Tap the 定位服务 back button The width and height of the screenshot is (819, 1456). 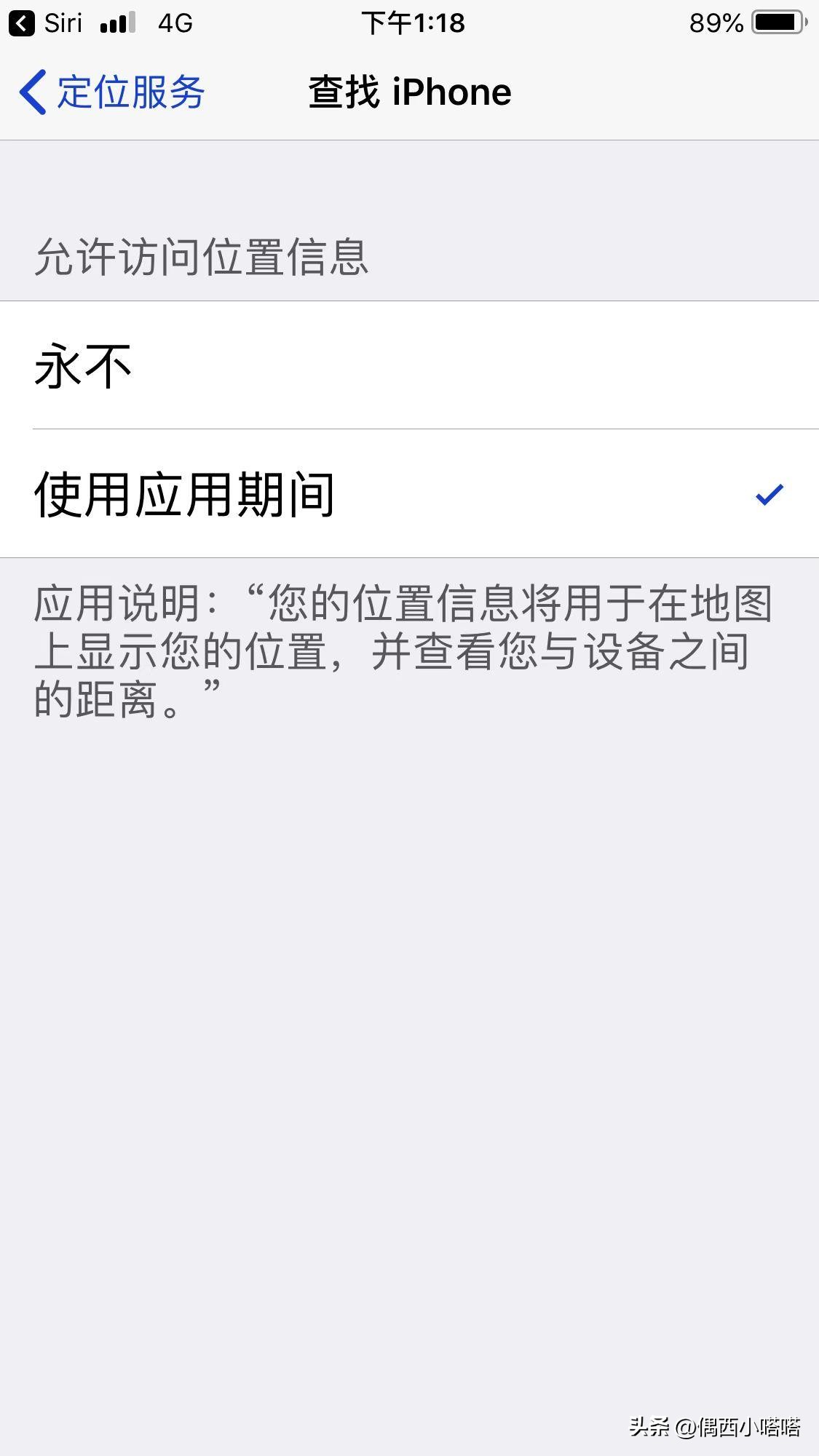pos(109,92)
